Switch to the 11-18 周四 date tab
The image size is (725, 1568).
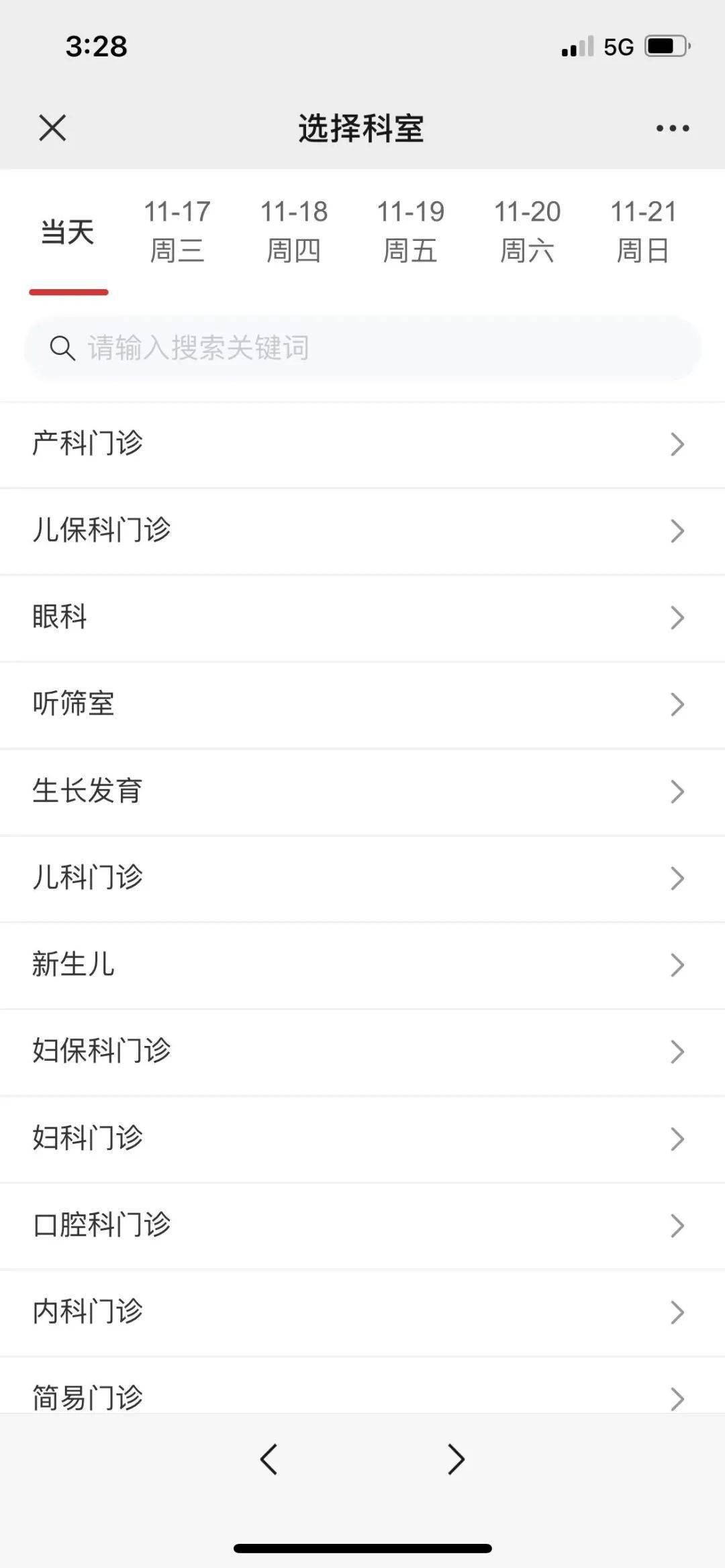[x=294, y=231]
